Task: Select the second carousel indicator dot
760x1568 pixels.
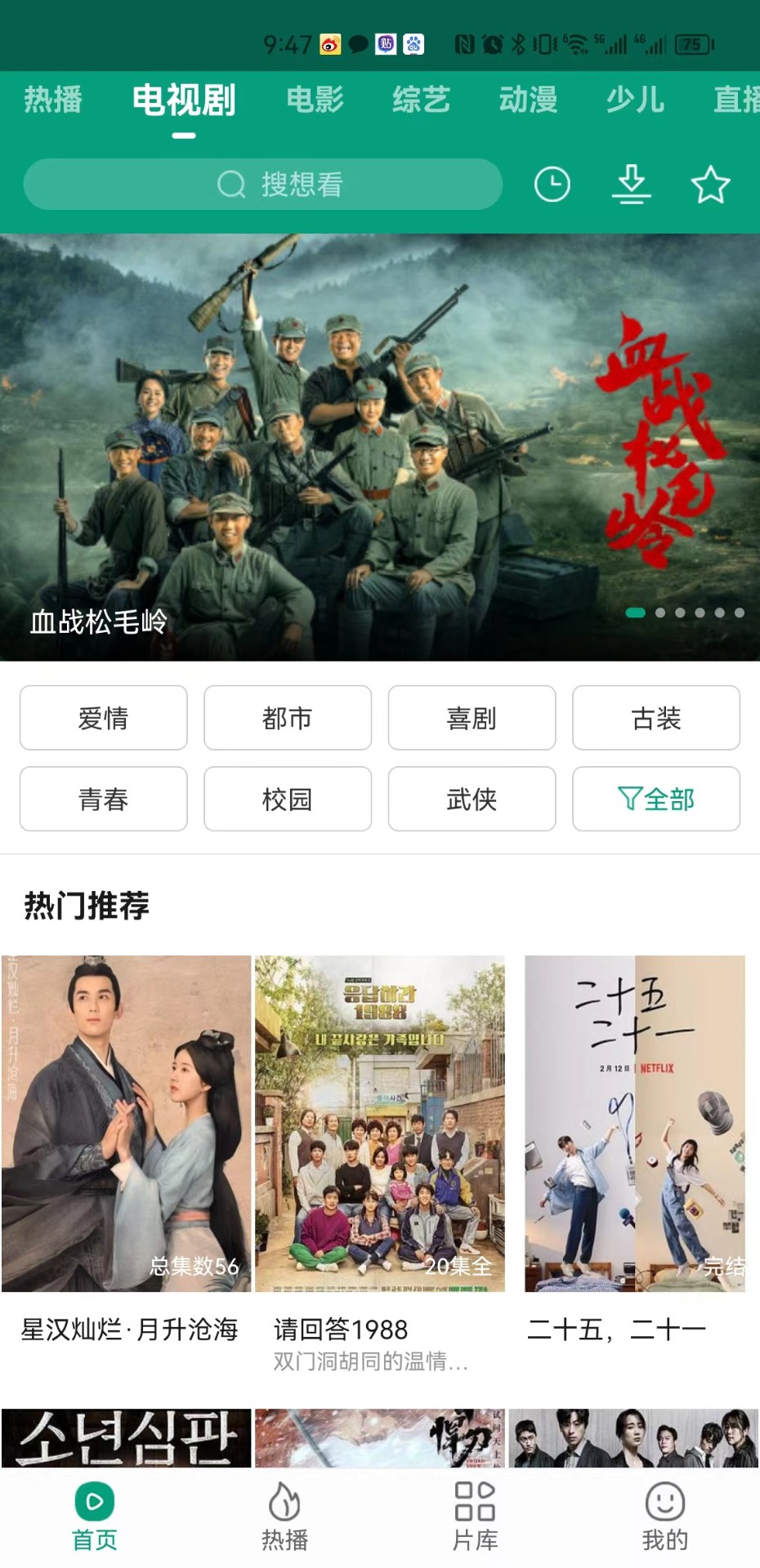Action: pos(658,611)
